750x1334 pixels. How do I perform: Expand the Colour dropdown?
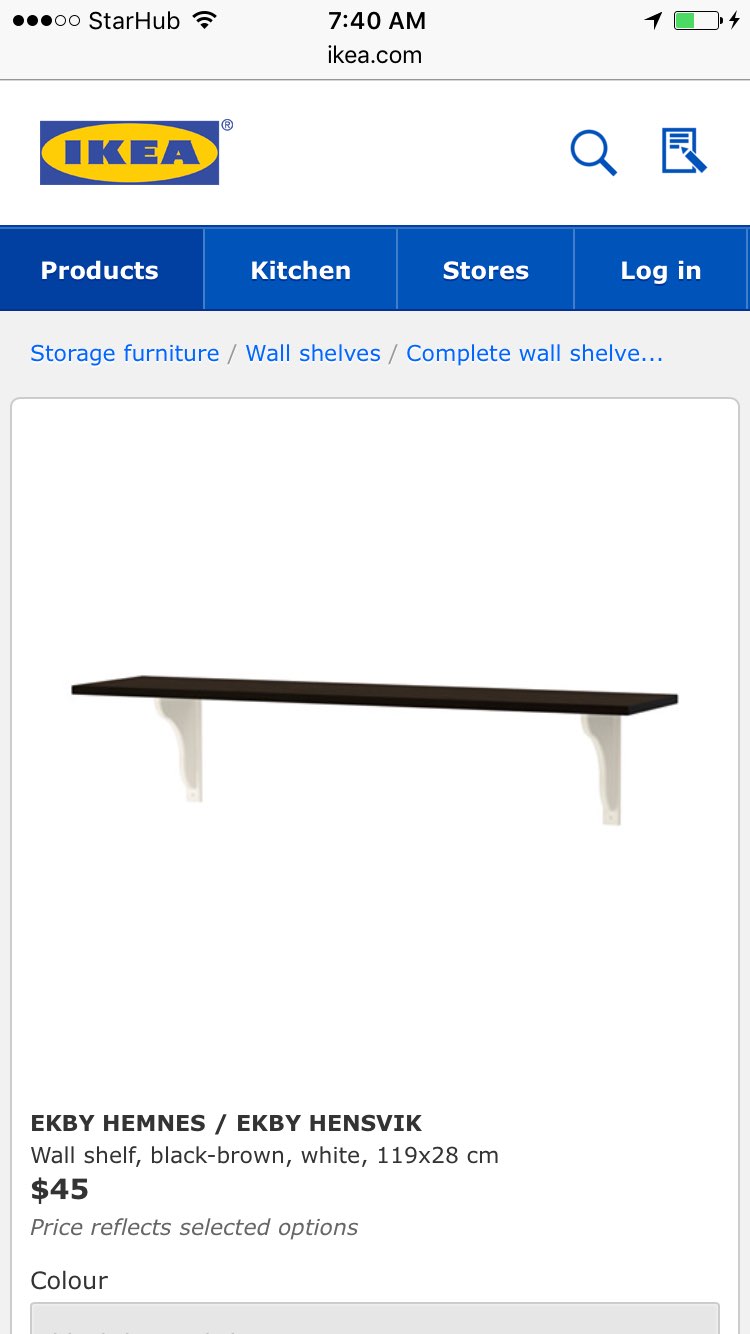click(x=375, y=1318)
